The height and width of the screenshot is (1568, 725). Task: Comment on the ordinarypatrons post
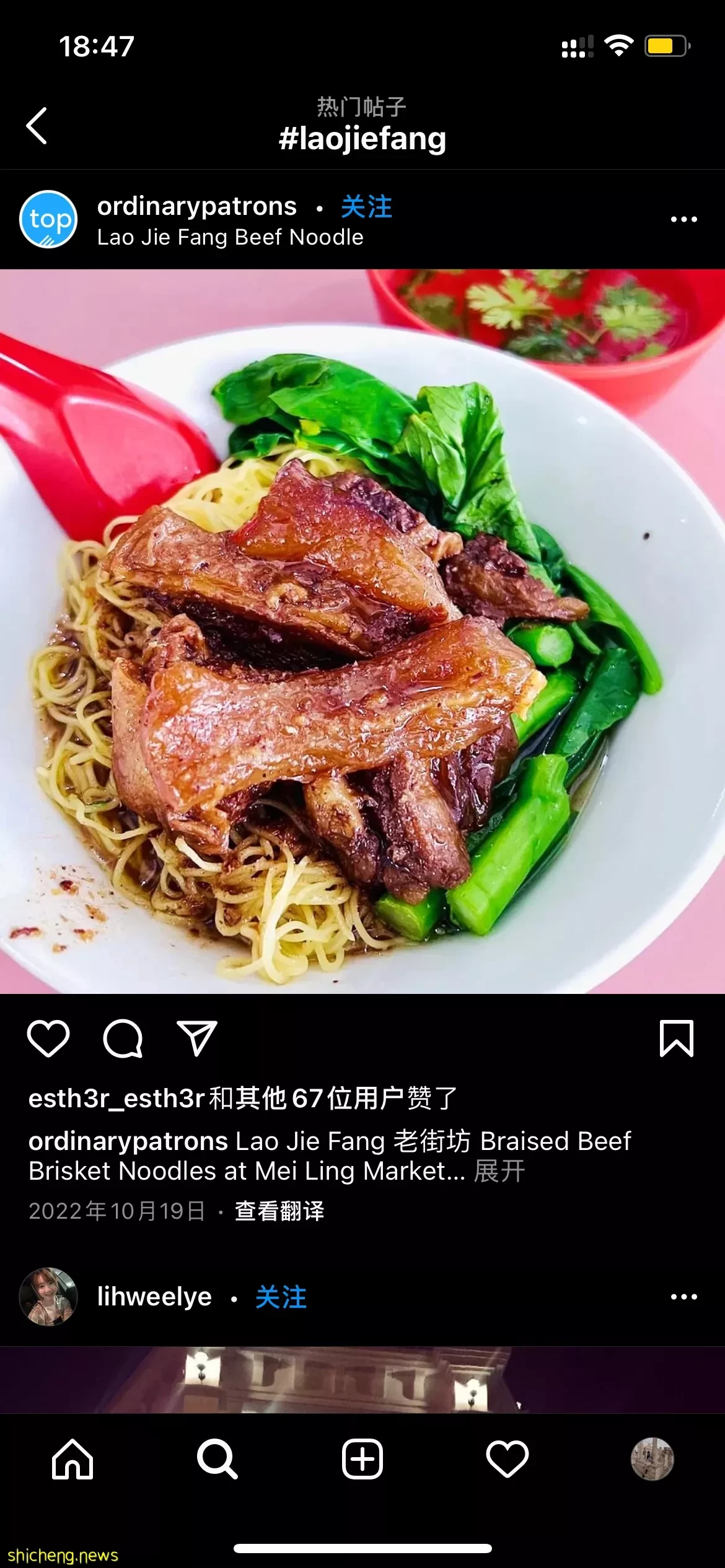pyautogui.click(x=123, y=1039)
